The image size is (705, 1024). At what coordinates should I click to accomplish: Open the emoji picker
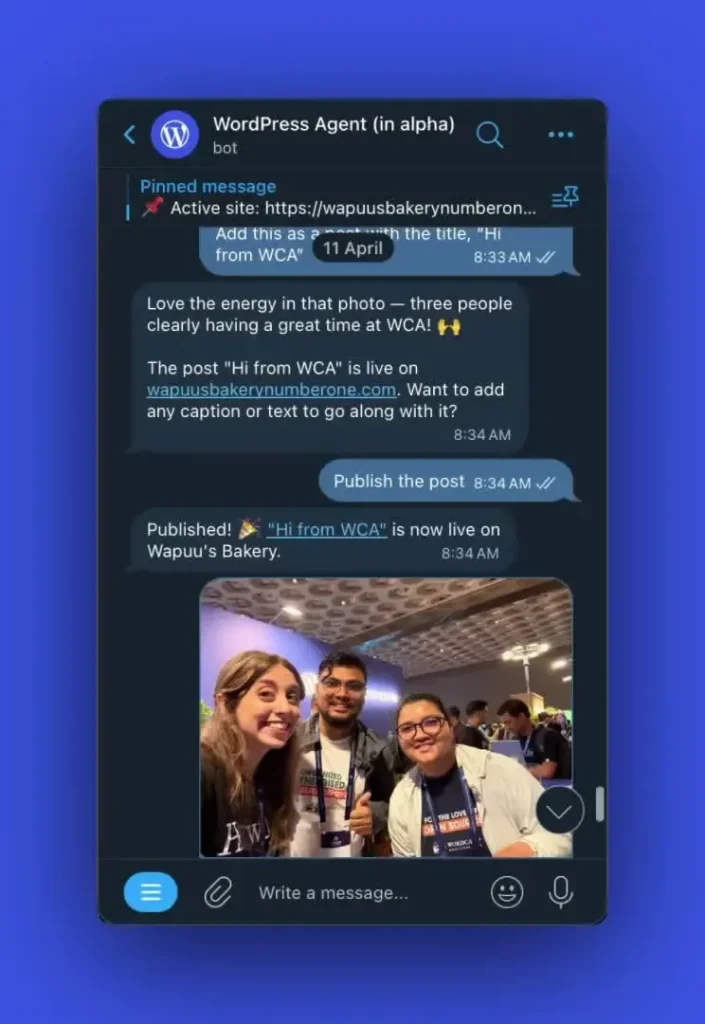click(x=507, y=892)
